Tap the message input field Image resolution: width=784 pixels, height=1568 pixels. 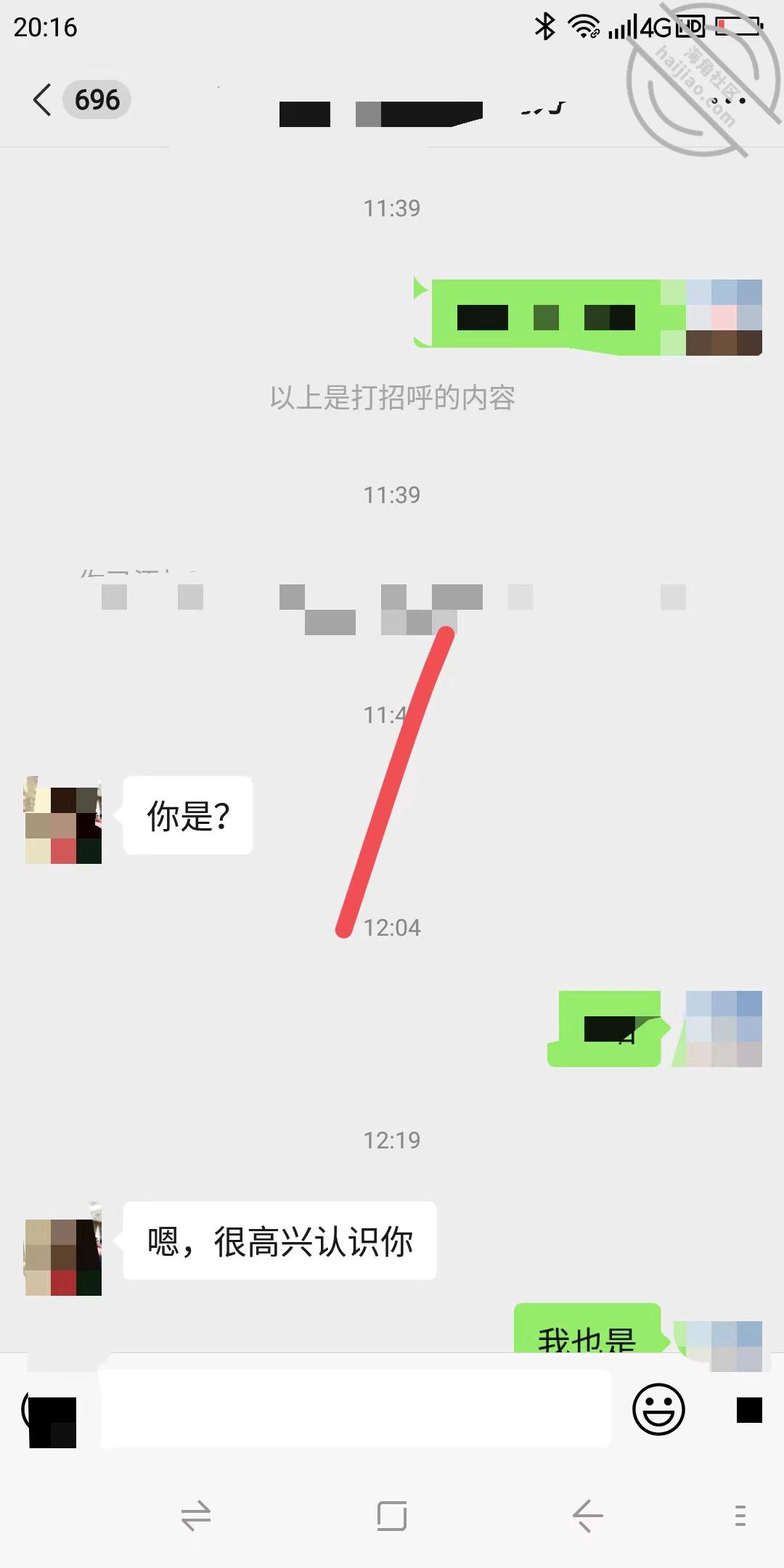tap(355, 1409)
